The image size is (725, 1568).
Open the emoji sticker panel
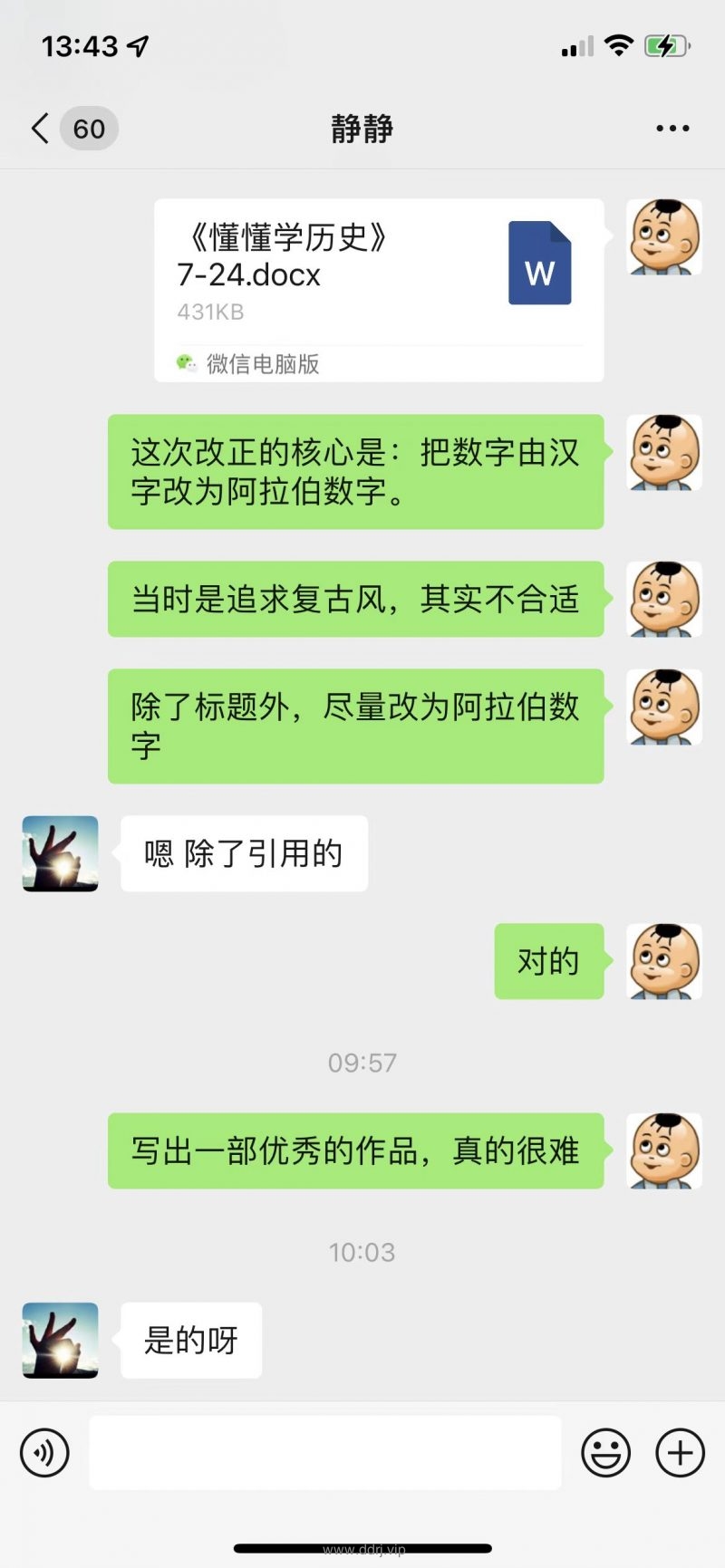(605, 1453)
